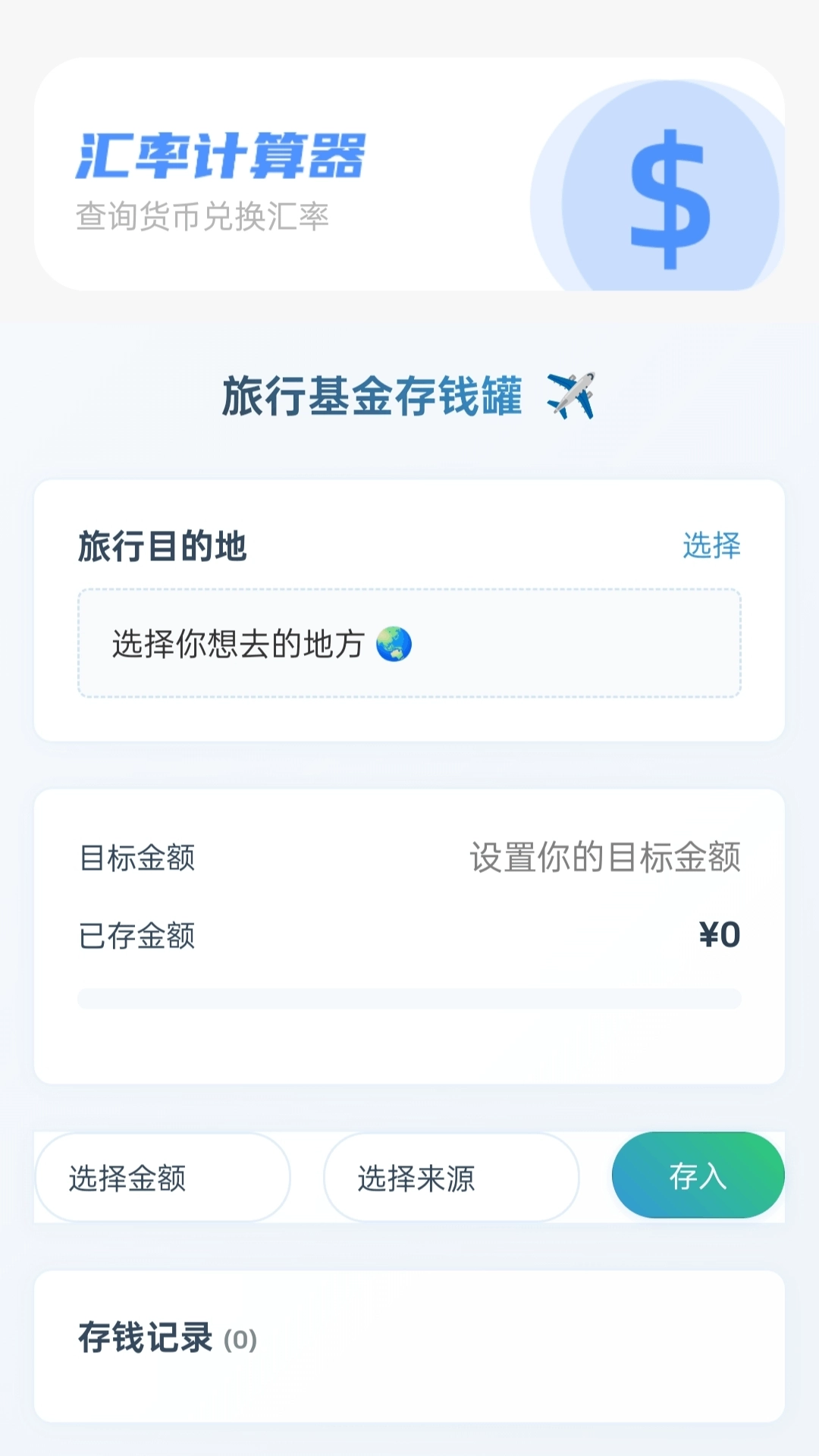Tap the ¥0 saved amount
819x1456 pixels.
(720, 934)
